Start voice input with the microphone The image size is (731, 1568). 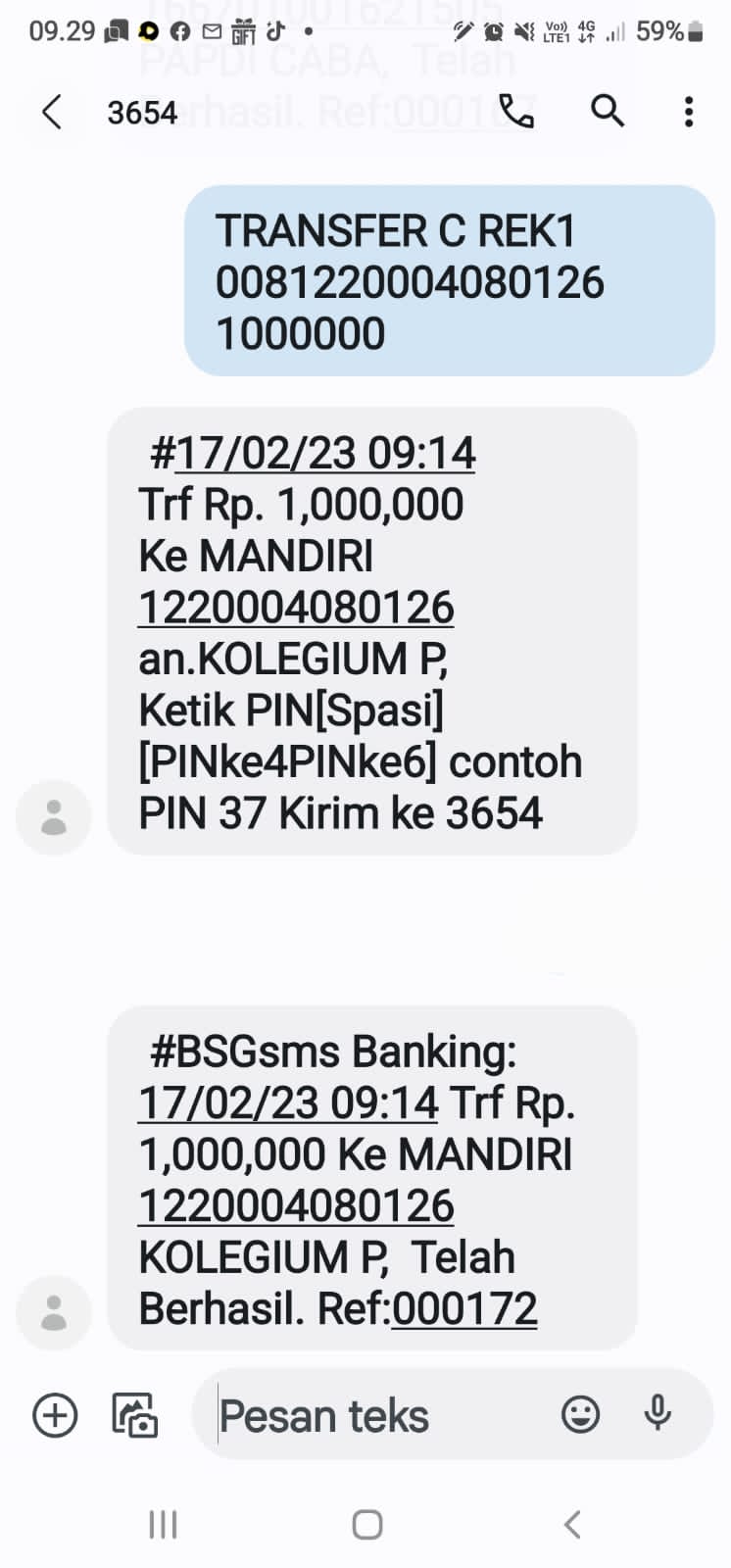pos(658,1413)
